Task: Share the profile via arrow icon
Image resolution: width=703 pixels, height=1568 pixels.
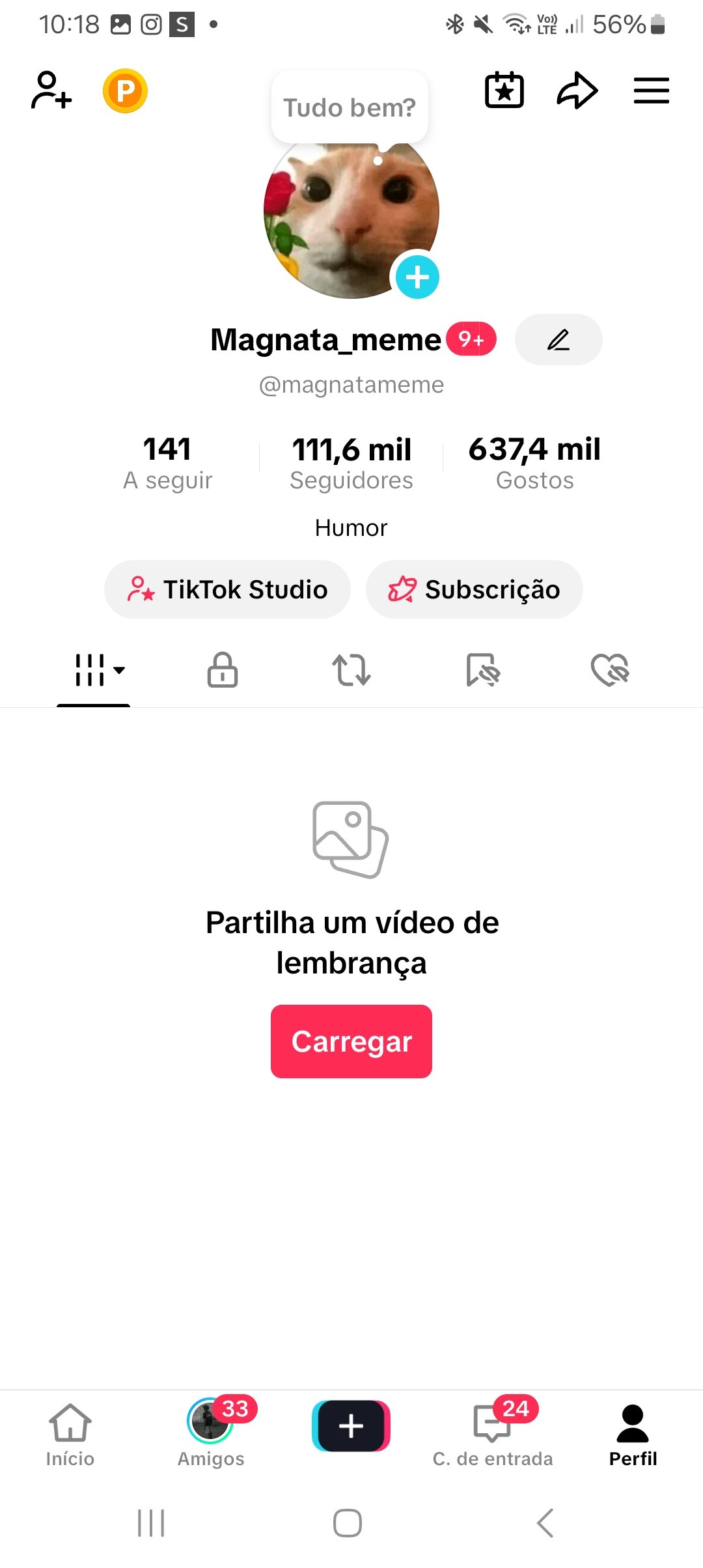Action: 577,90
